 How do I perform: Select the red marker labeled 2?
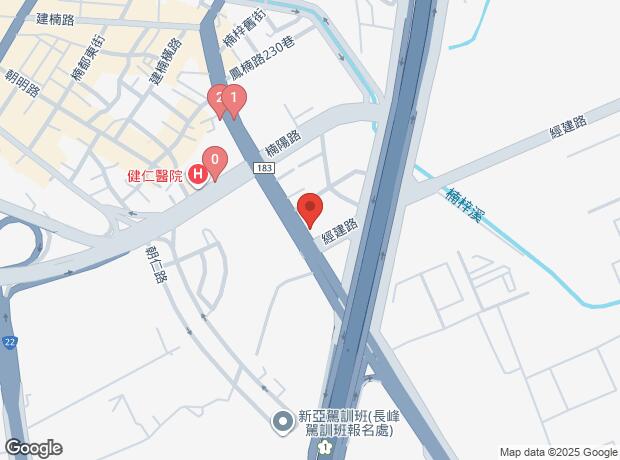217,98
